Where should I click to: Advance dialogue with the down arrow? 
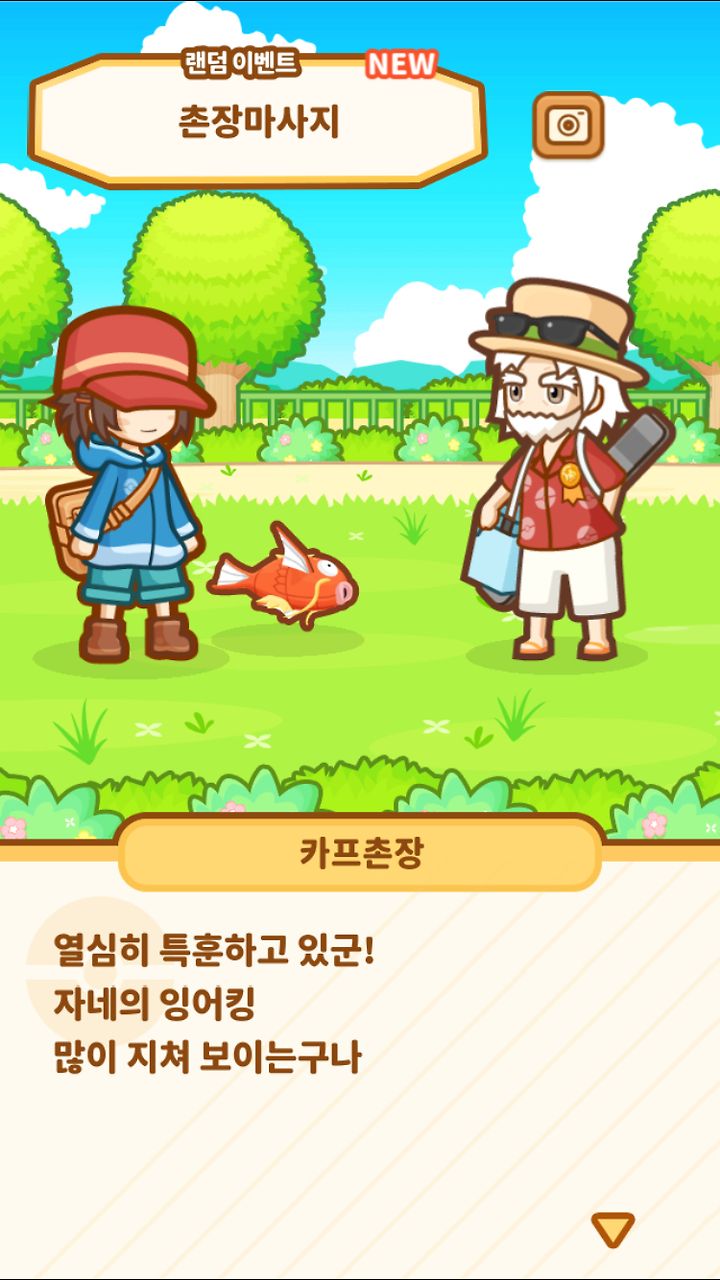[x=613, y=1229]
